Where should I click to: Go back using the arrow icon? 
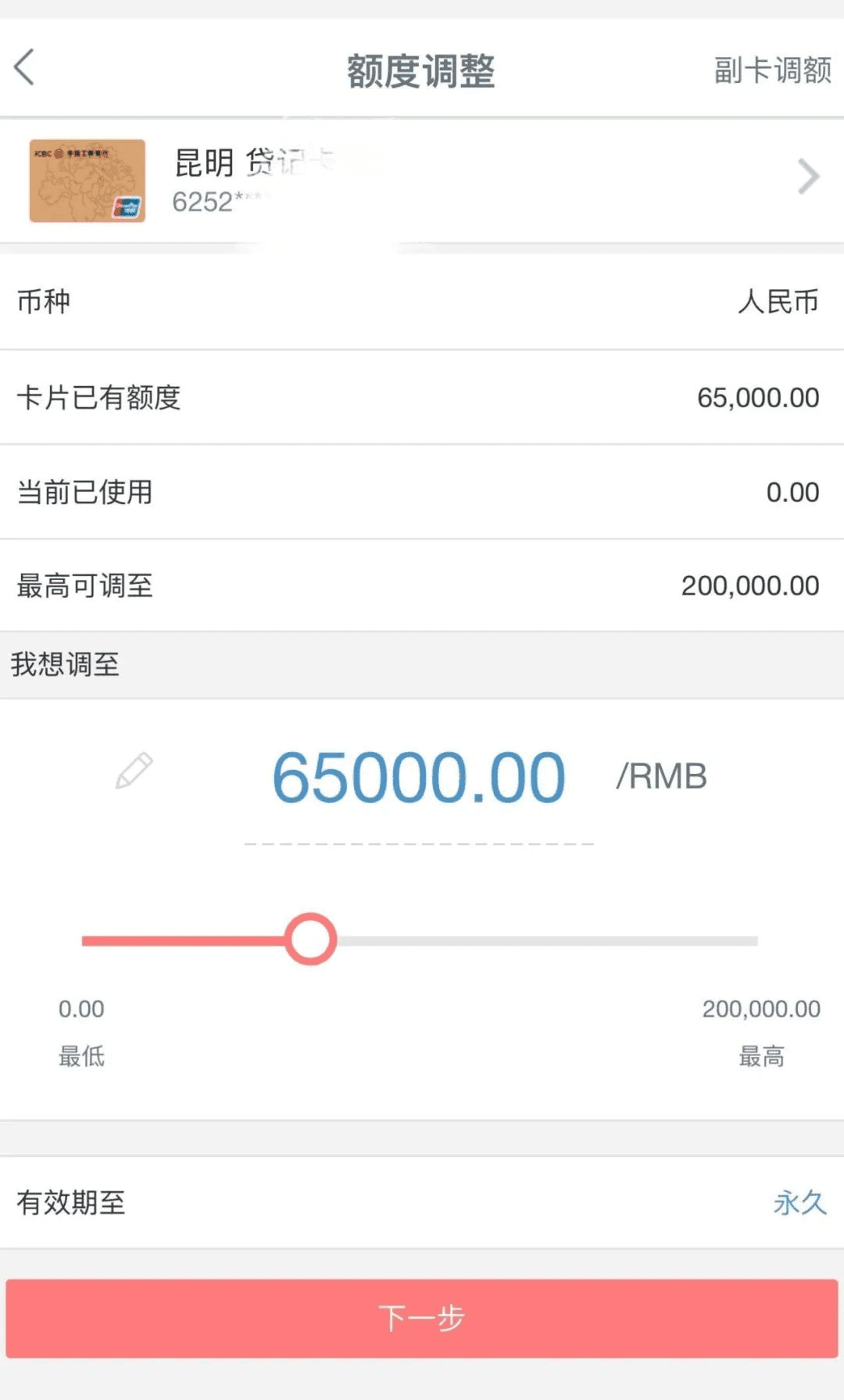click(x=25, y=68)
